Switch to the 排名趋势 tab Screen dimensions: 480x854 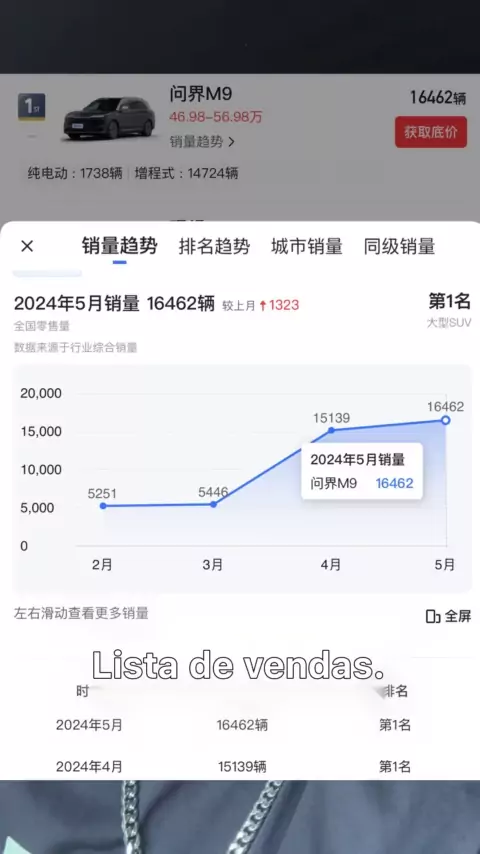(x=214, y=246)
